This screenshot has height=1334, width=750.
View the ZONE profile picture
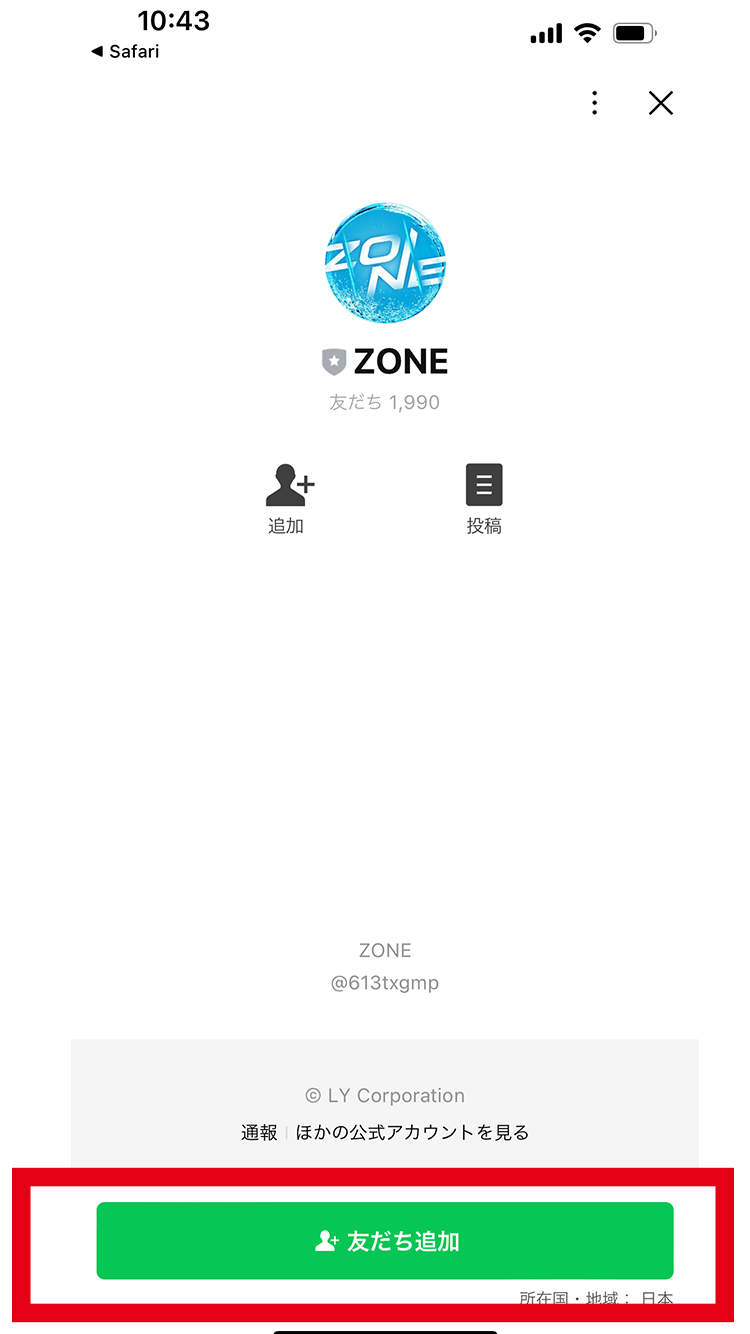pyautogui.click(x=385, y=263)
